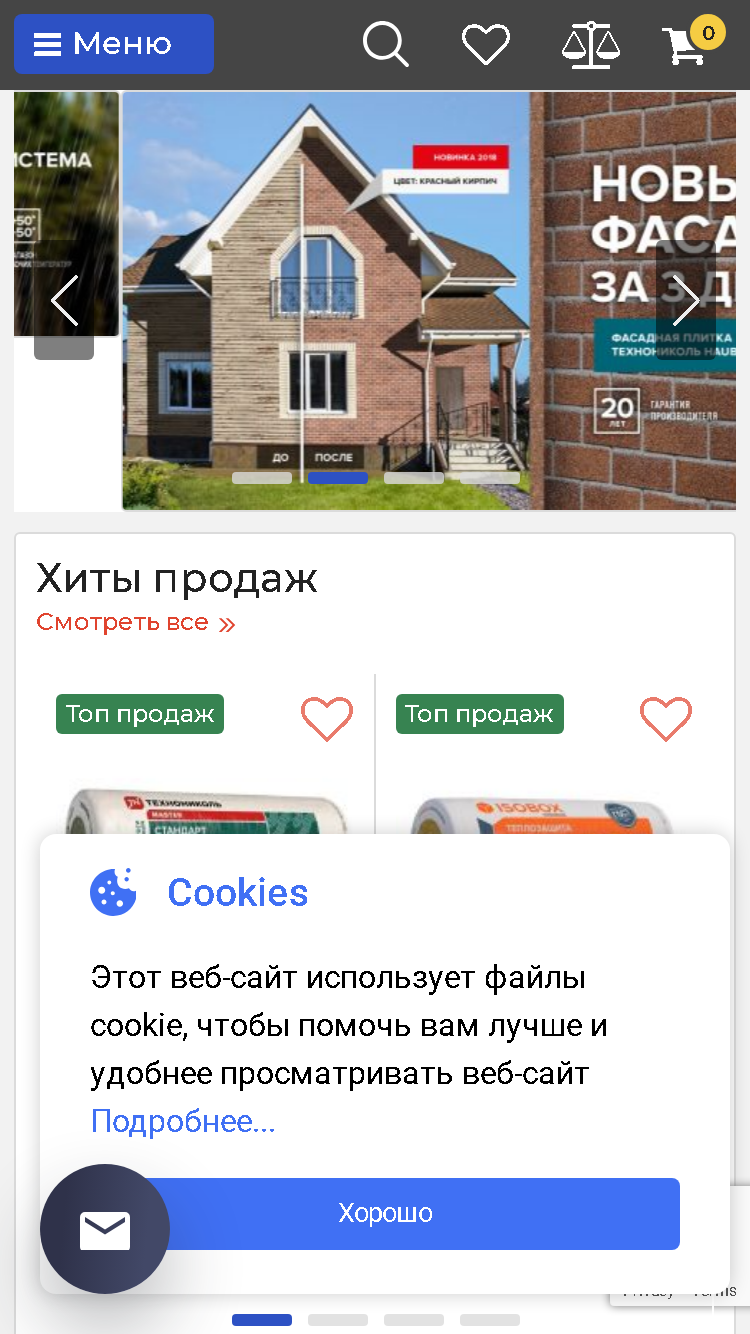Viewport: 750px width, 1334px height.
Task: Open the comparison scales icon
Action: point(590,45)
